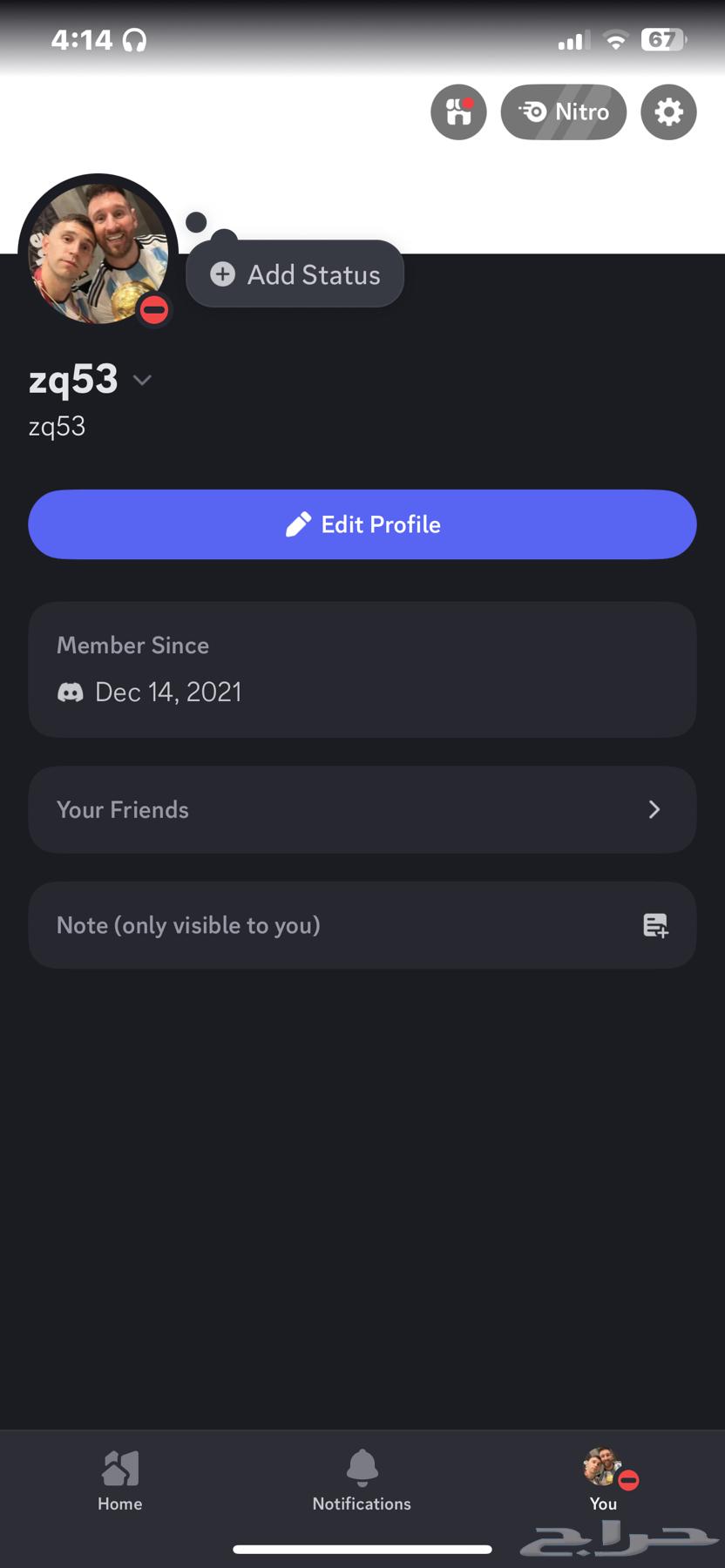The width and height of the screenshot is (725, 1568).
Task: Tap the red Do Not Disturb status badge
Action: coord(153,309)
